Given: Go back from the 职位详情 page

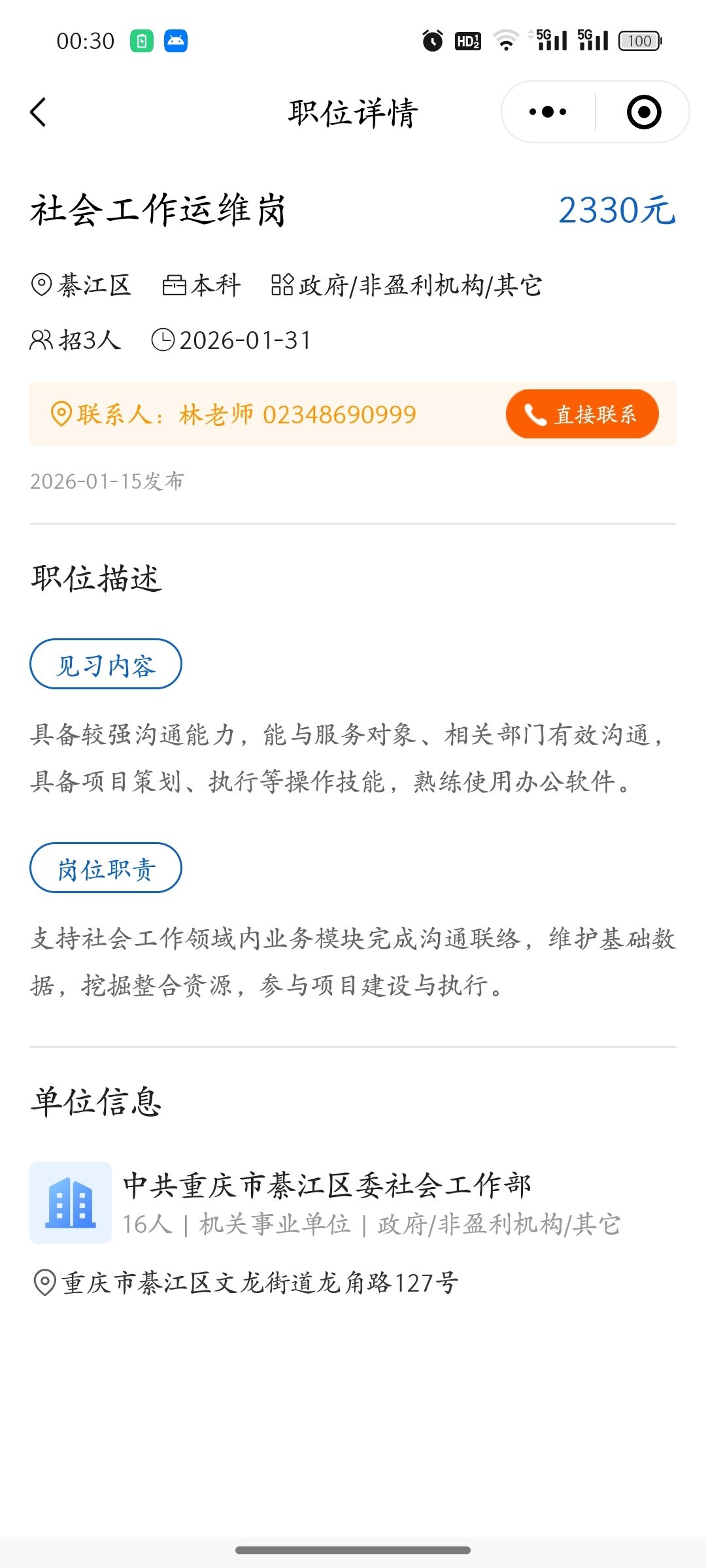Looking at the screenshot, I should point(39,112).
